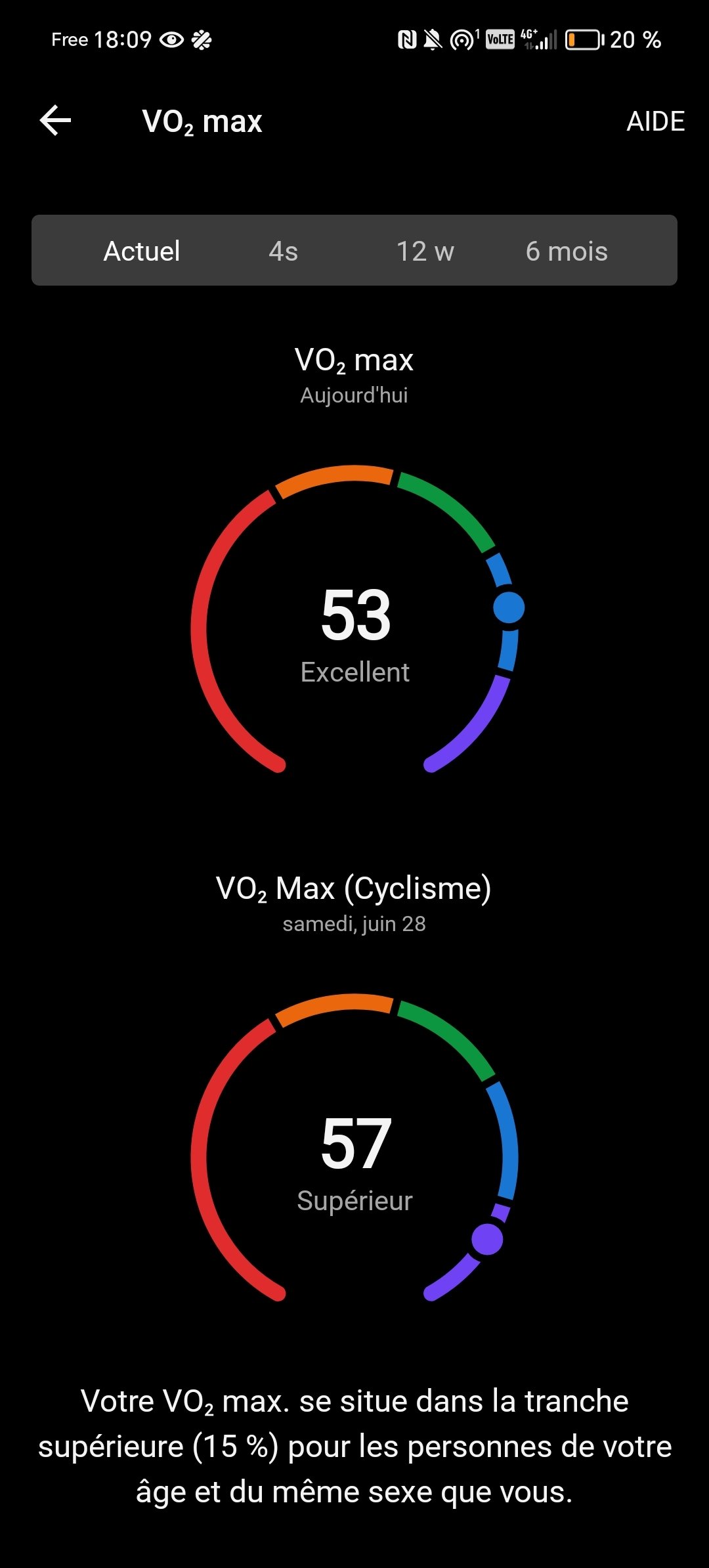
Task: Go back using the top-left arrow
Action: coord(56,121)
